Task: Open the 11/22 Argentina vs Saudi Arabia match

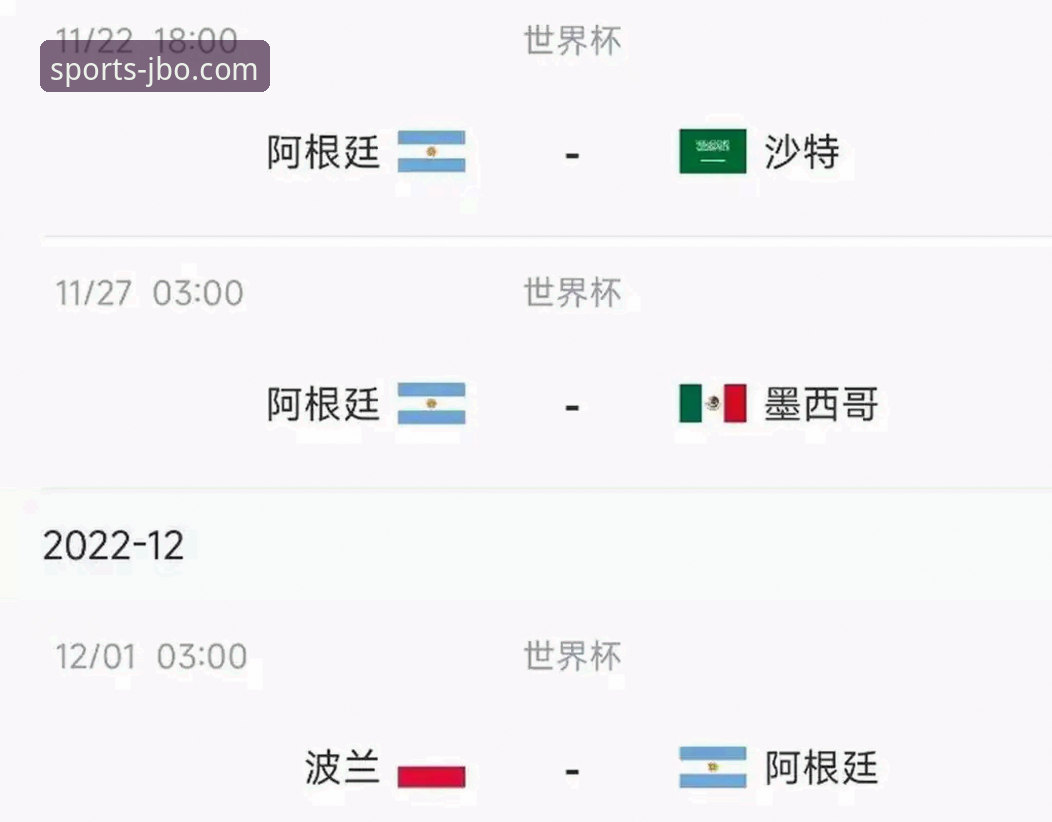Action: (572, 153)
